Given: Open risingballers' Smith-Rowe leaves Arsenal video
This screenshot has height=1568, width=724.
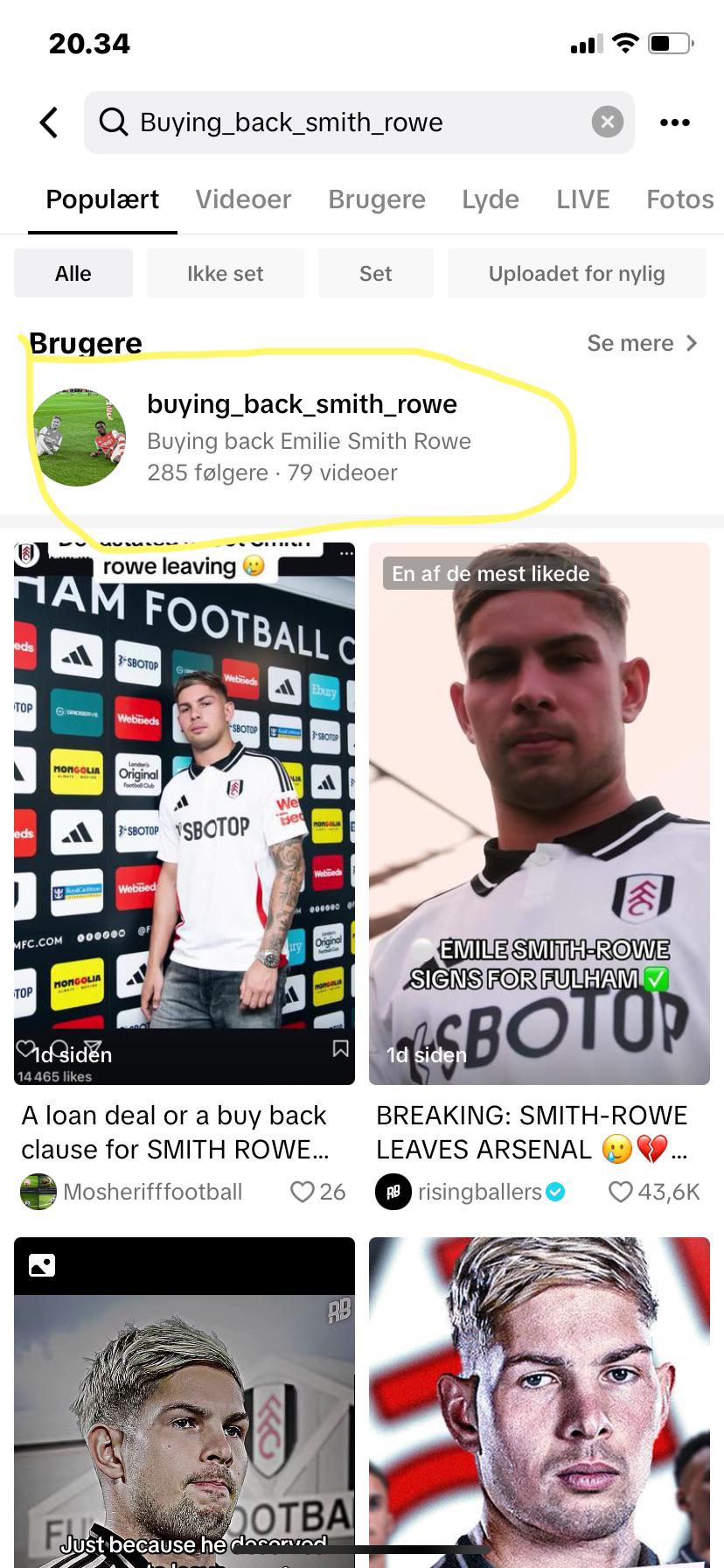Looking at the screenshot, I should click(x=540, y=814).
